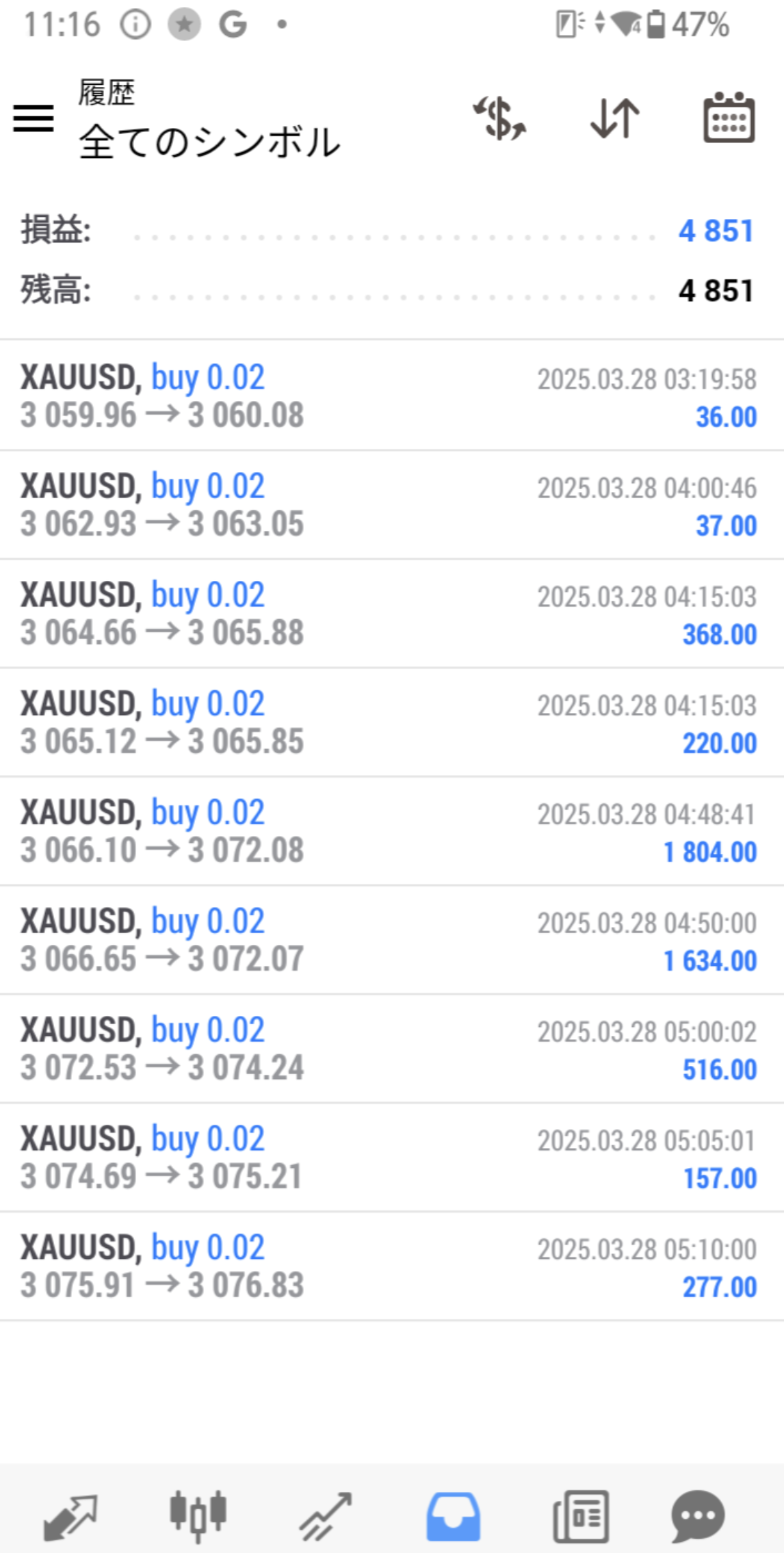784x1553 pixels.
Task: Expand the trade closed at 05:05:01
Action: pyautogui.click(x=391, y=1158)
